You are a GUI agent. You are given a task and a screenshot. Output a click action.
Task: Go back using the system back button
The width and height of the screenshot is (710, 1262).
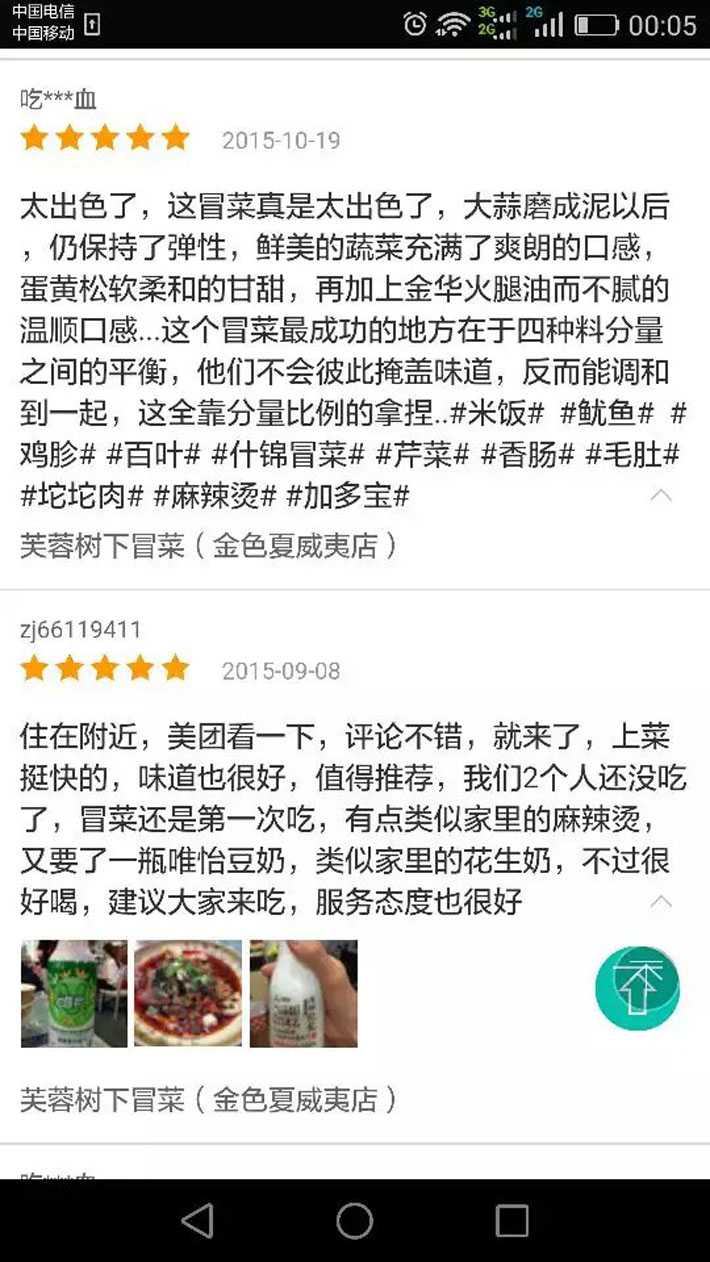pyautogui.click(x=197, y=1220)
